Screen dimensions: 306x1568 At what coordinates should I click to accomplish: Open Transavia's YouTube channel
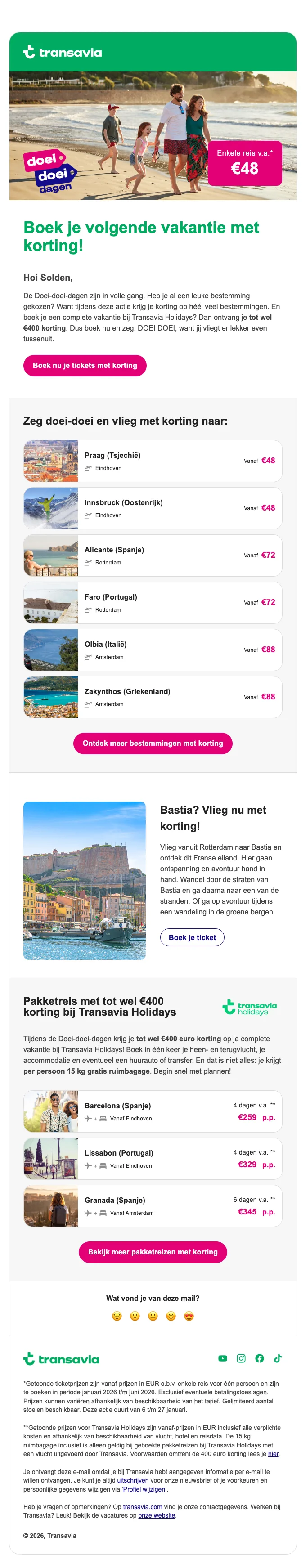[222, 1358]
